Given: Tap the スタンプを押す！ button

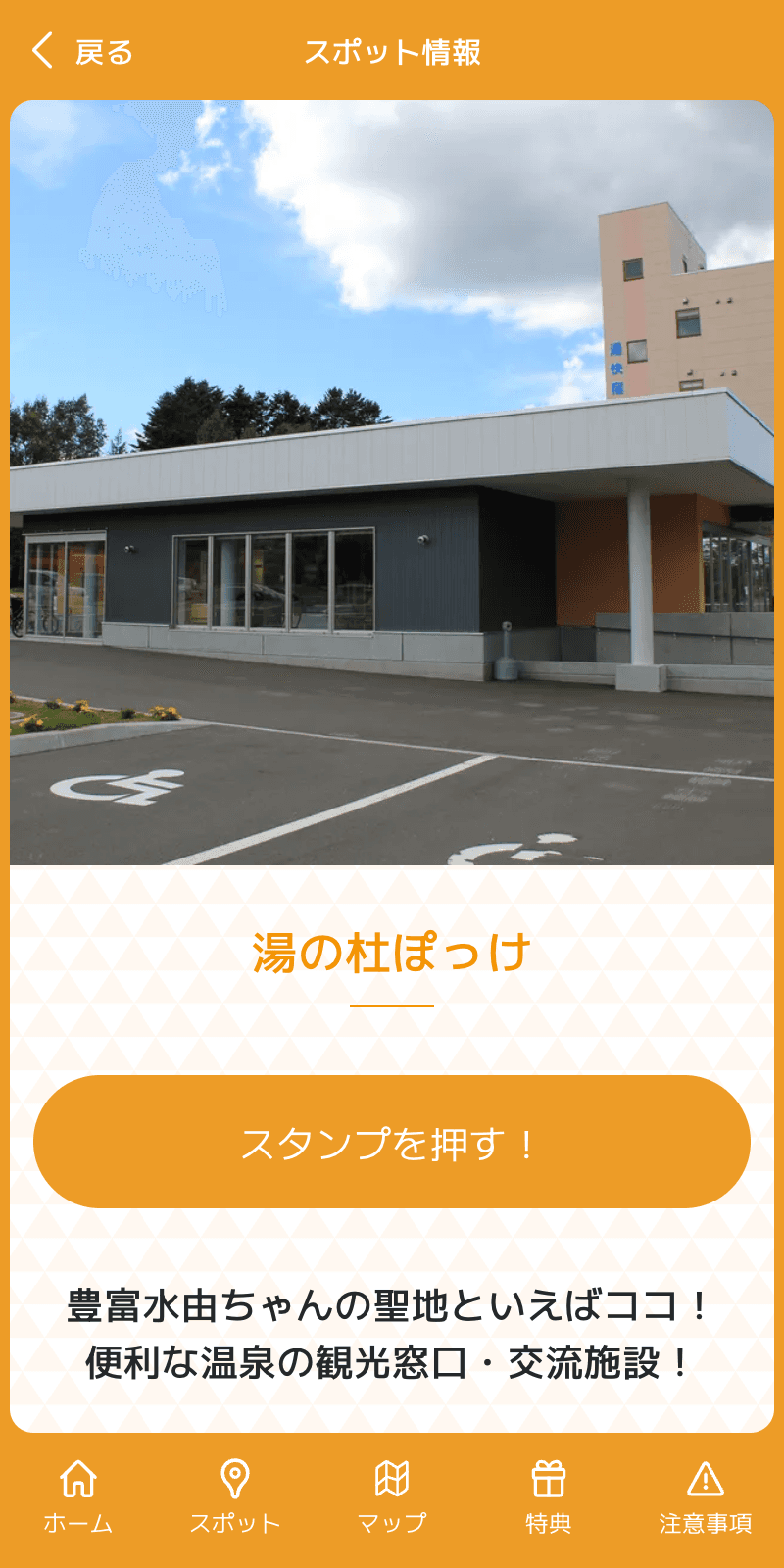Looking at the screenshot, I should tap(392, 1142).
